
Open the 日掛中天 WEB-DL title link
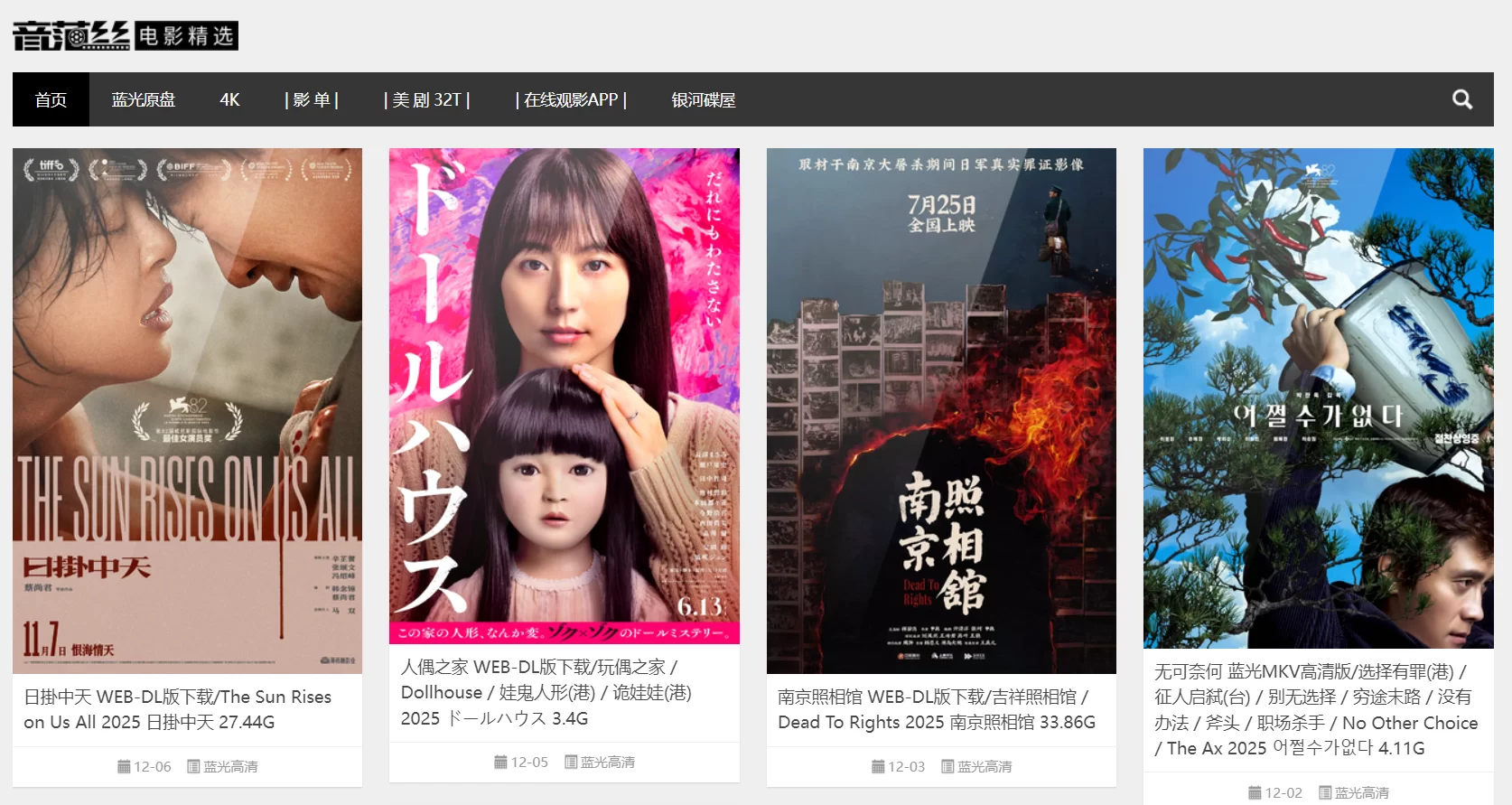point(177,709)
